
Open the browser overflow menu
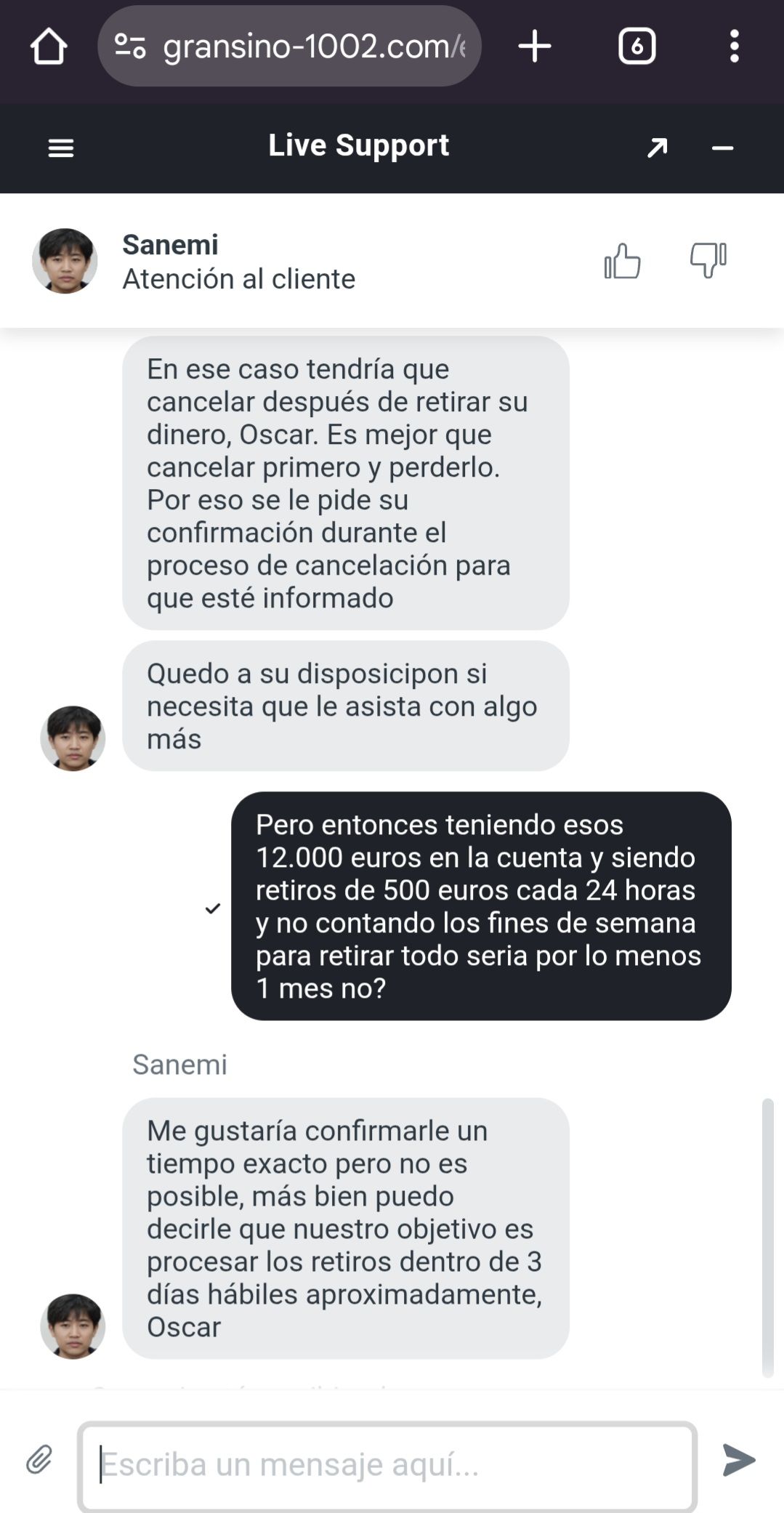click(735, 47)
